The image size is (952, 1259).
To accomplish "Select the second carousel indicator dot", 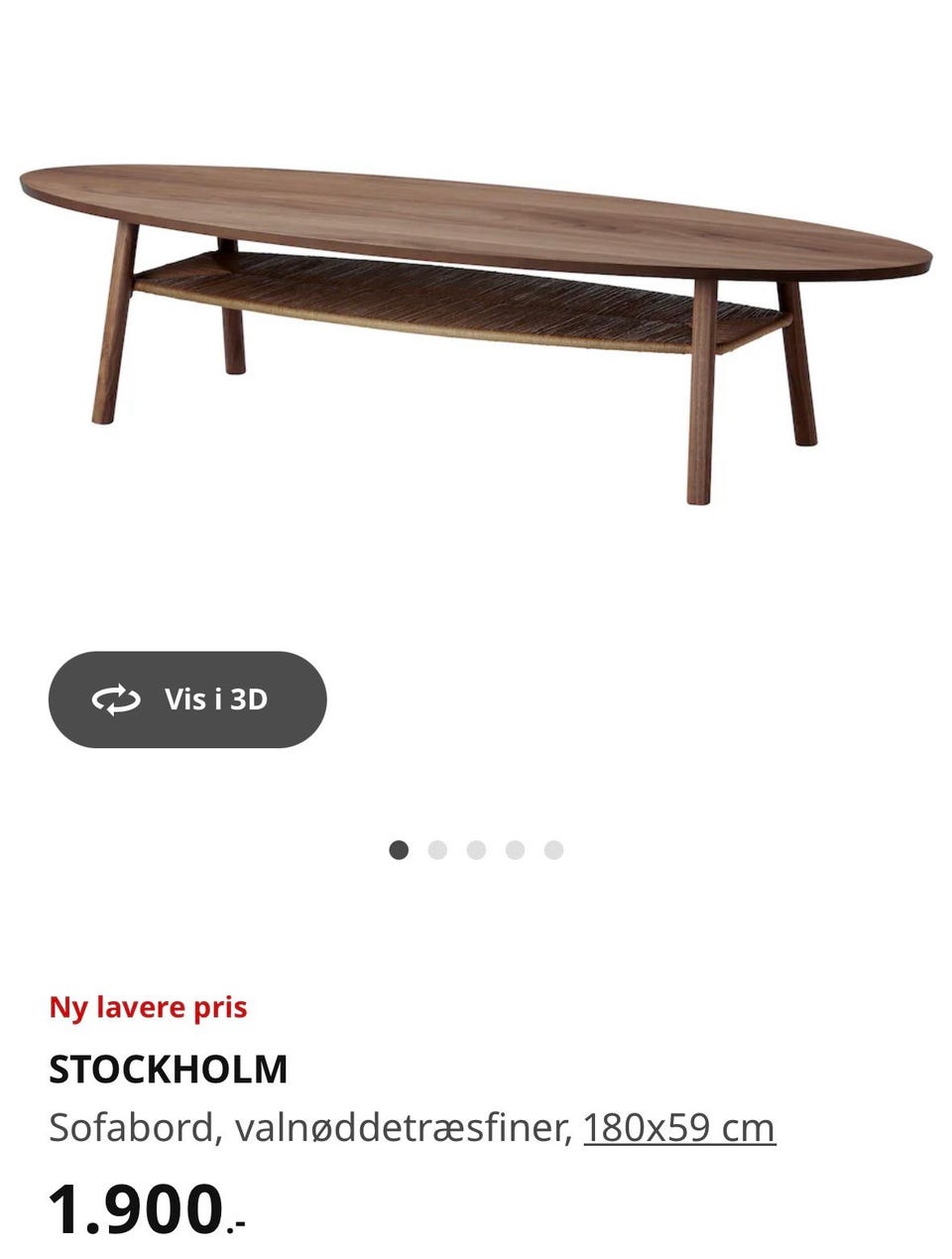I will click(438, 849).
